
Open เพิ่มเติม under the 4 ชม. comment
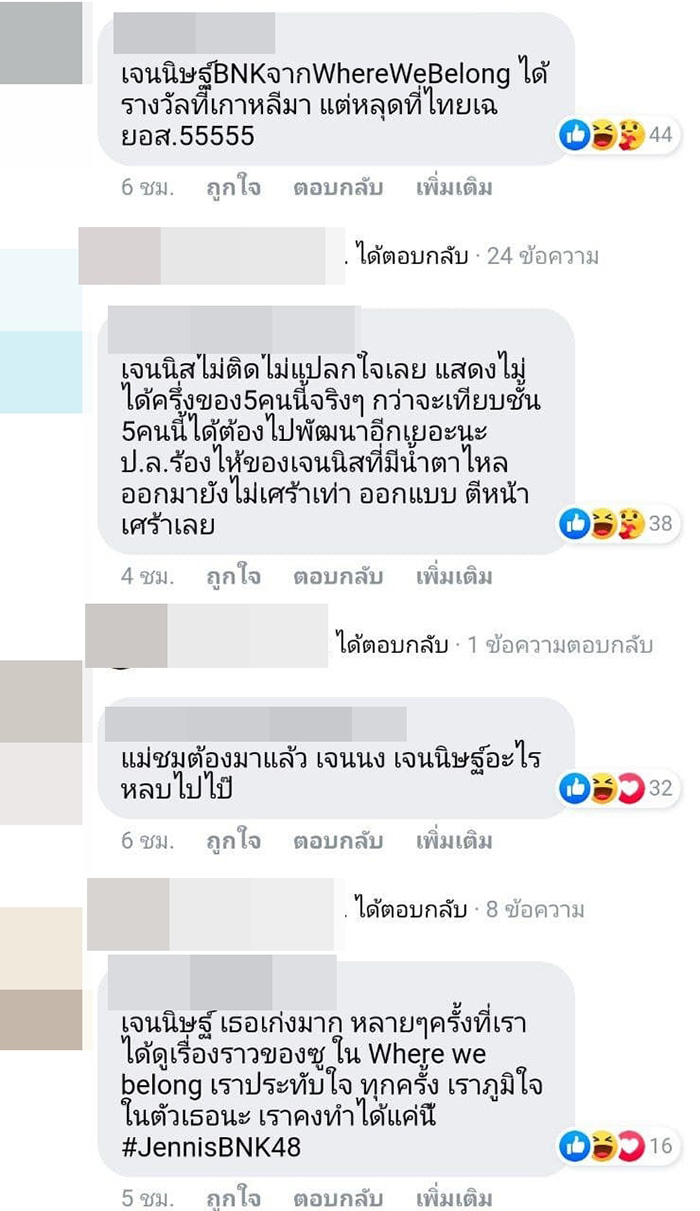coord(454,577)
